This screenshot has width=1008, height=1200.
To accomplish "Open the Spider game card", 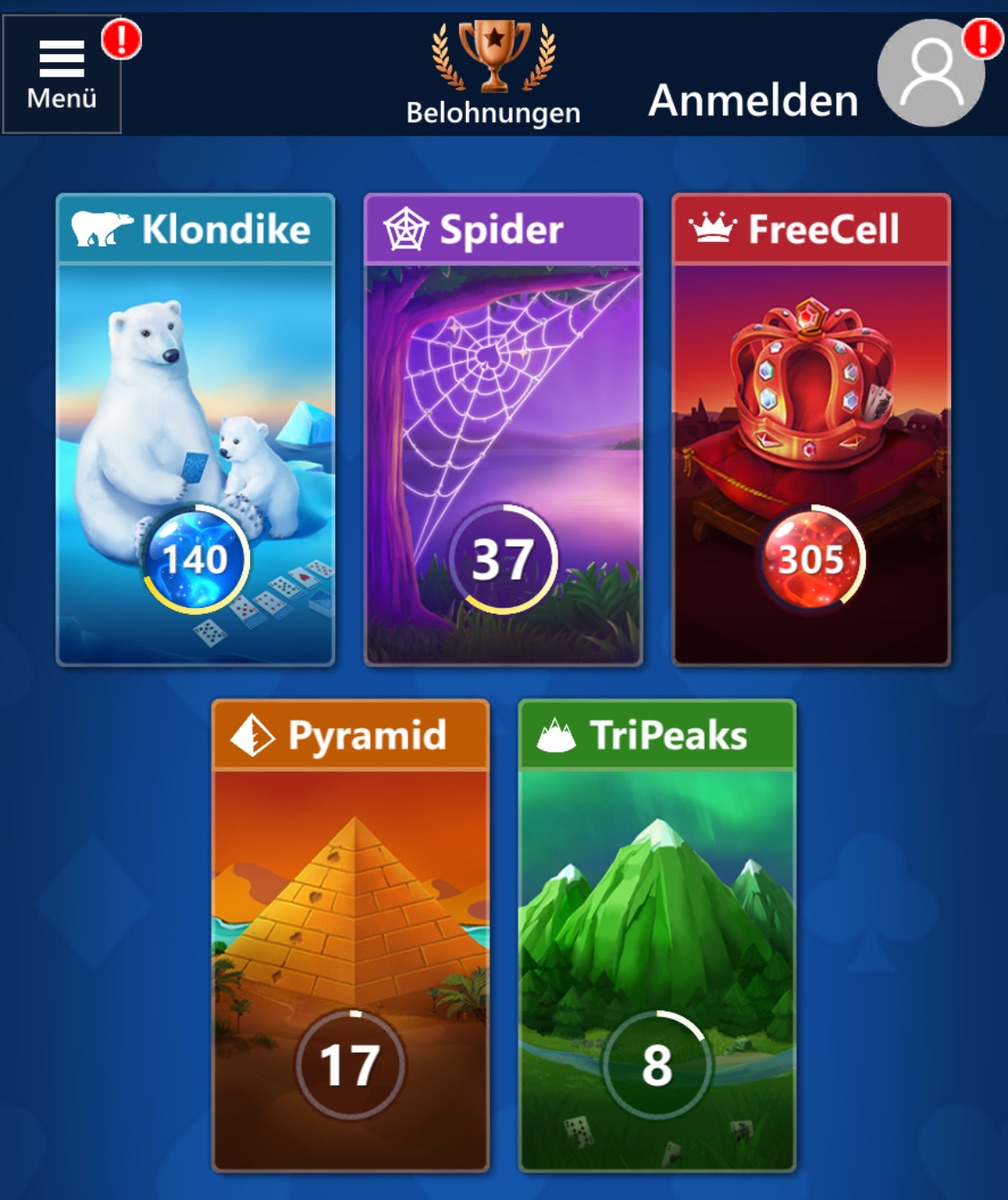I will coord(503,430).
